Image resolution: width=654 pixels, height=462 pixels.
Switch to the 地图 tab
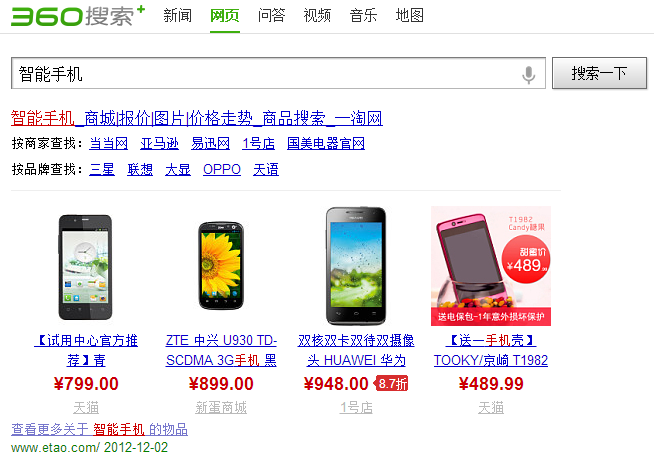pos(409,15)
